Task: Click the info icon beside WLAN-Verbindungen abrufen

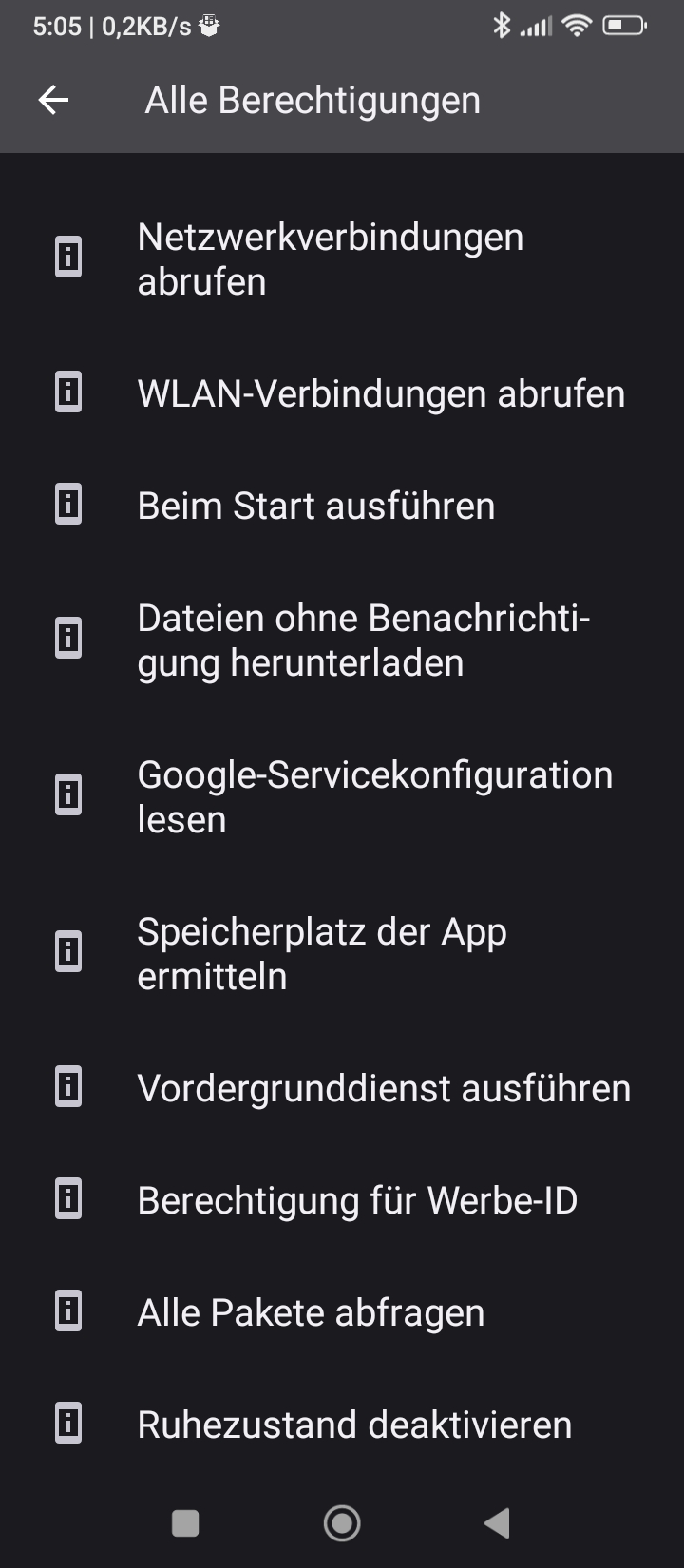Action: tap(66, 392)
